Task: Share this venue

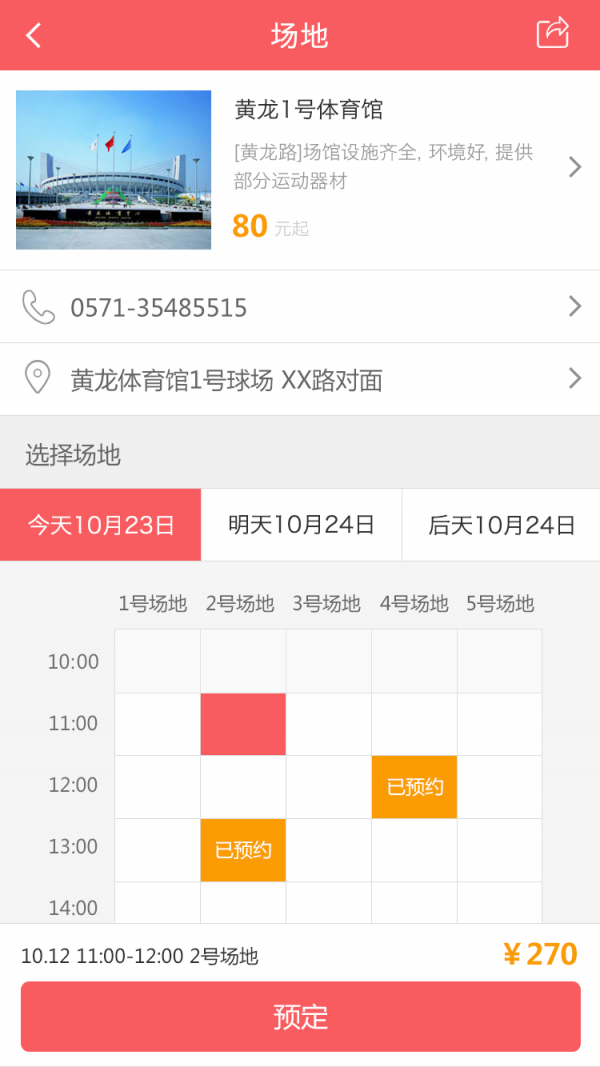Action: tap(553, 33)
